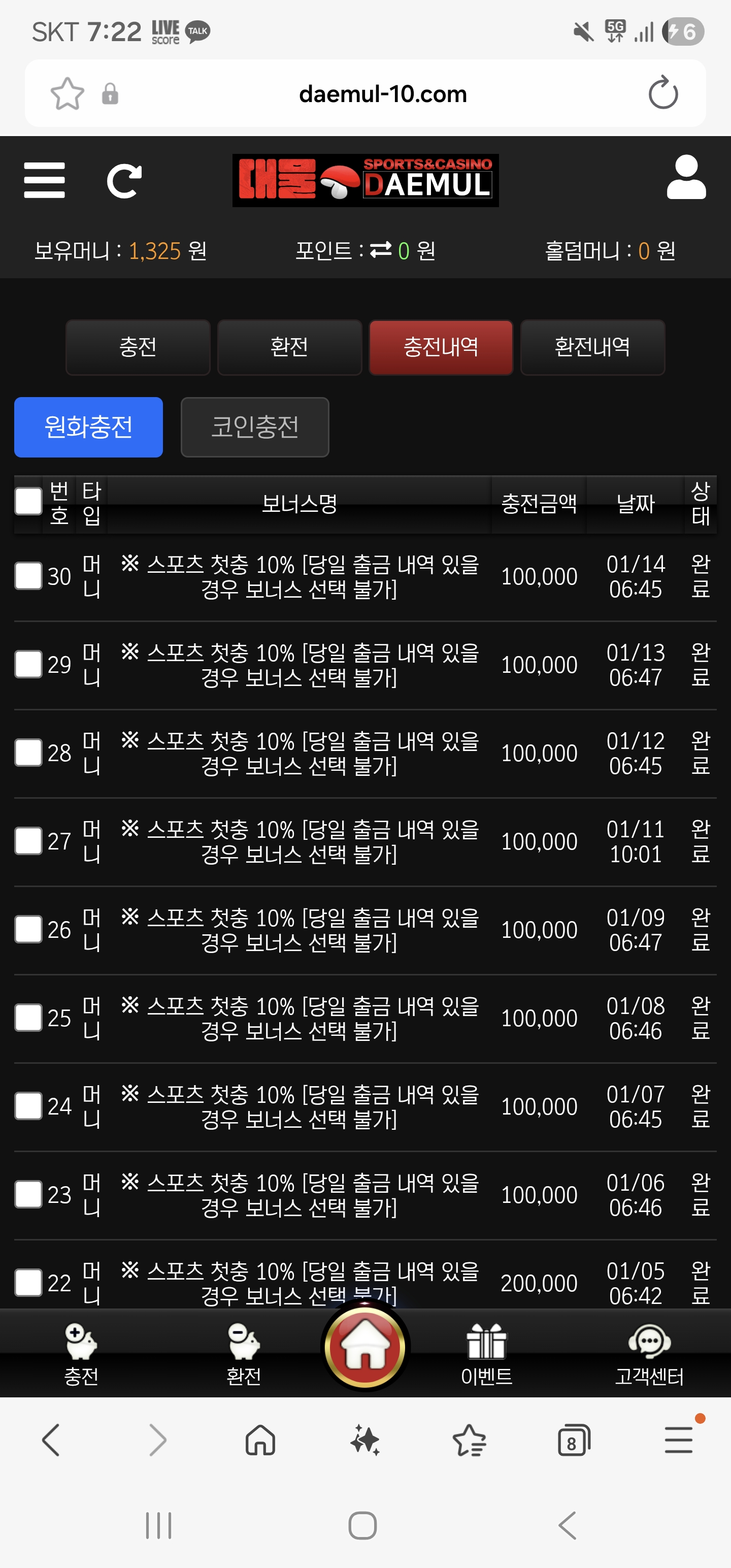The image size is (731, 1568).
Task: Tap the site refresh icon beside the menu
Action: click(x=124, y=181)
